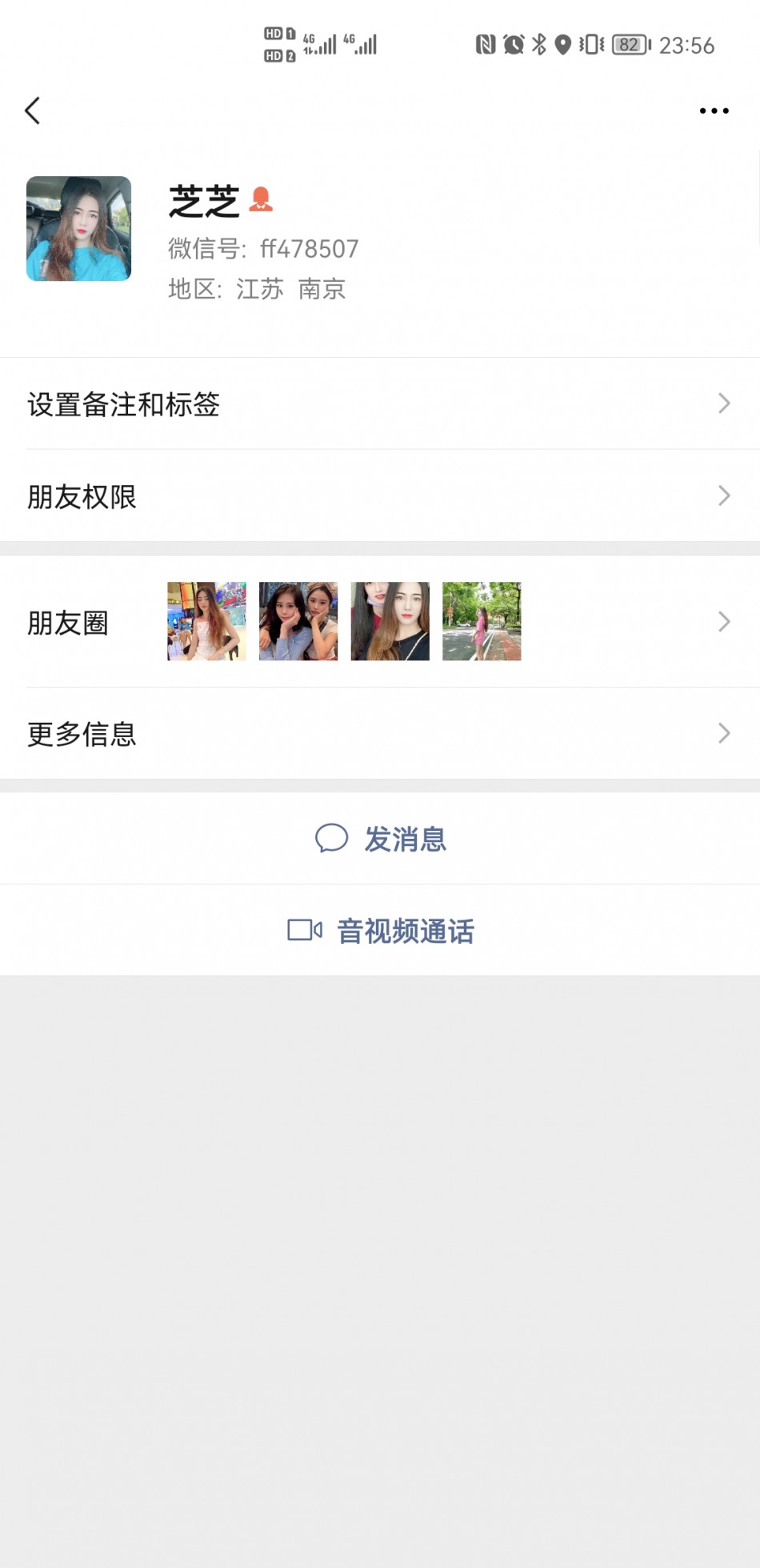The image size is (760, 1568).
Task: Open the three-dot overflow menu
Action: tap(714, 110)
